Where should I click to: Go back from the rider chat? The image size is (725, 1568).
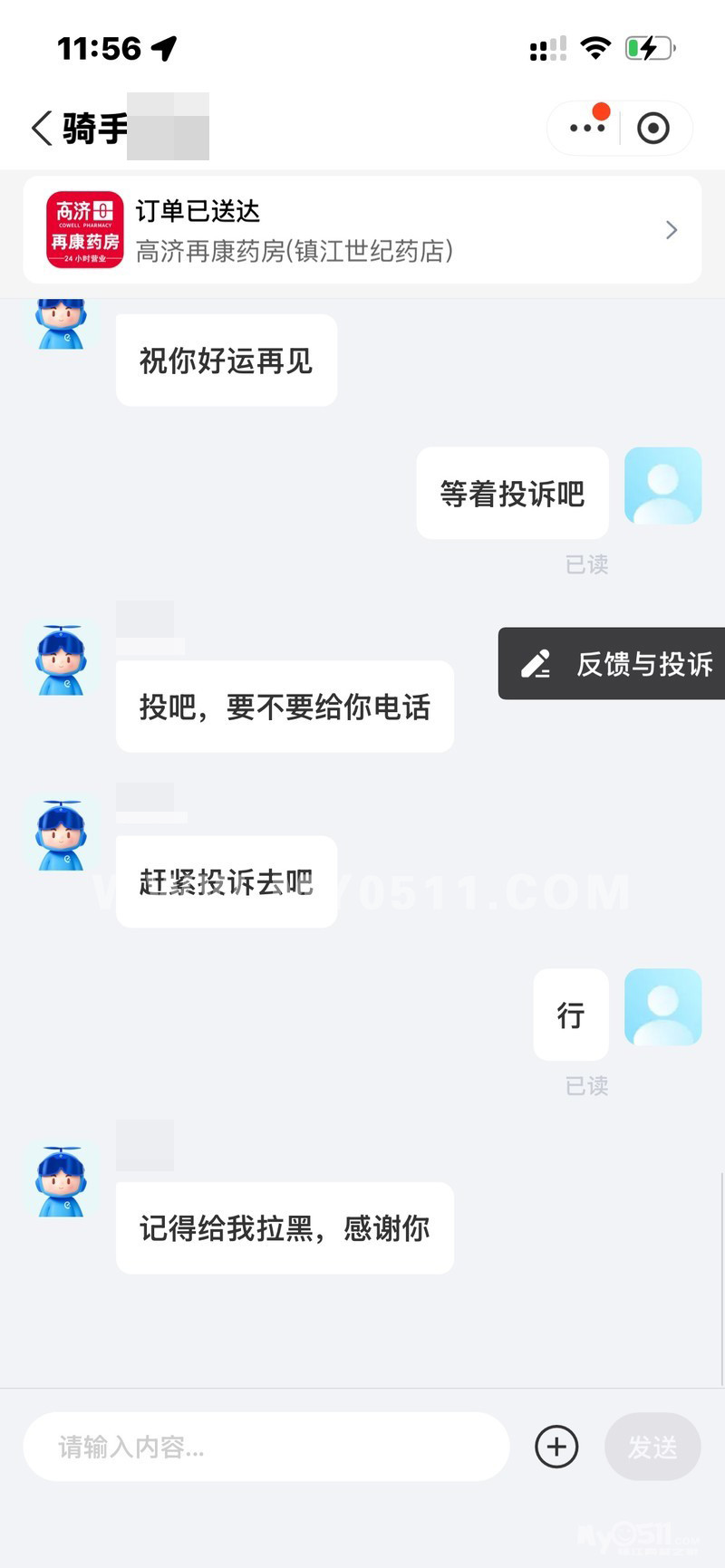pyautogui.click(x=41, y=129)
